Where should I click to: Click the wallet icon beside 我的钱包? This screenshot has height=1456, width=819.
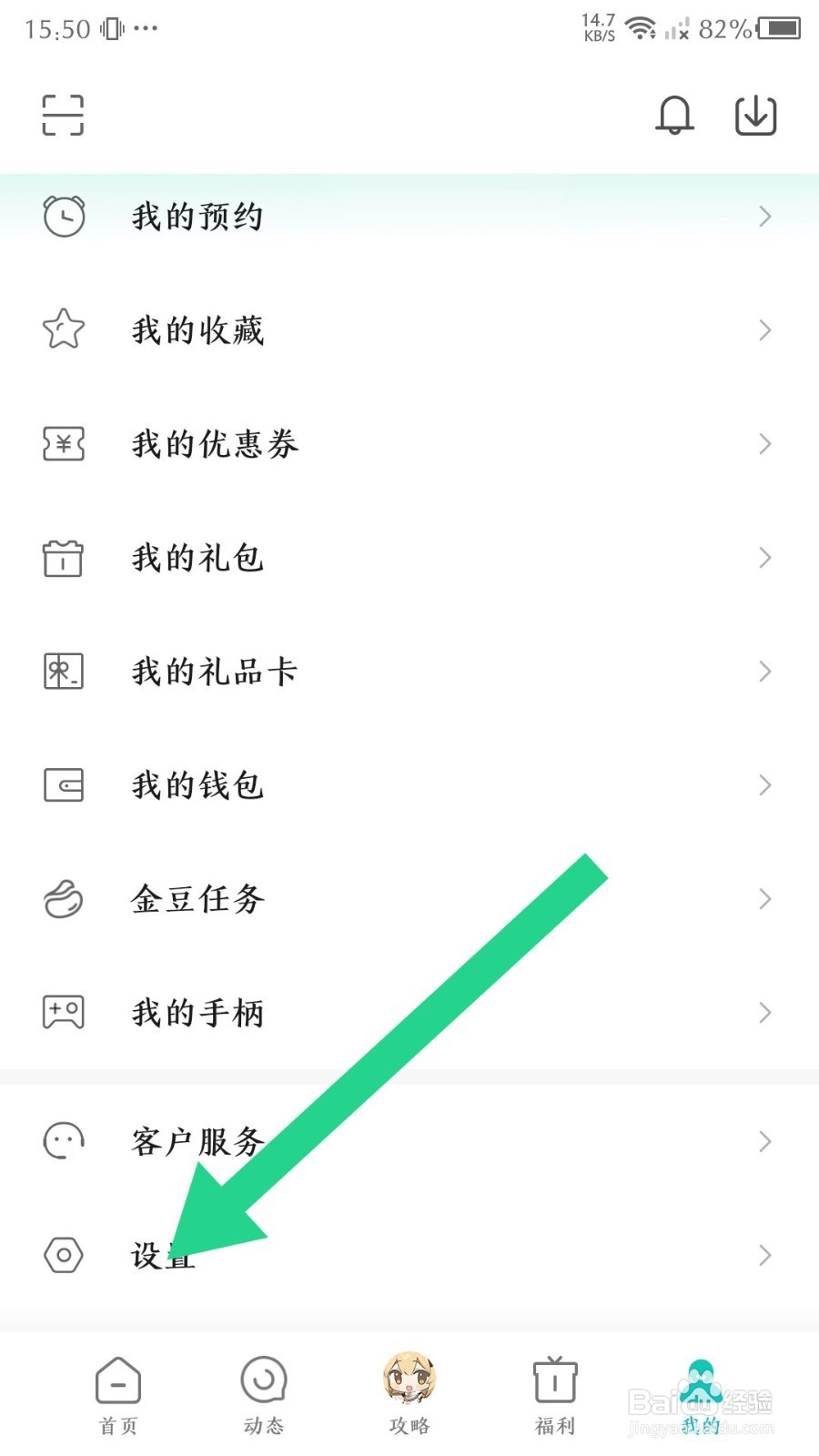coord(63,785)
